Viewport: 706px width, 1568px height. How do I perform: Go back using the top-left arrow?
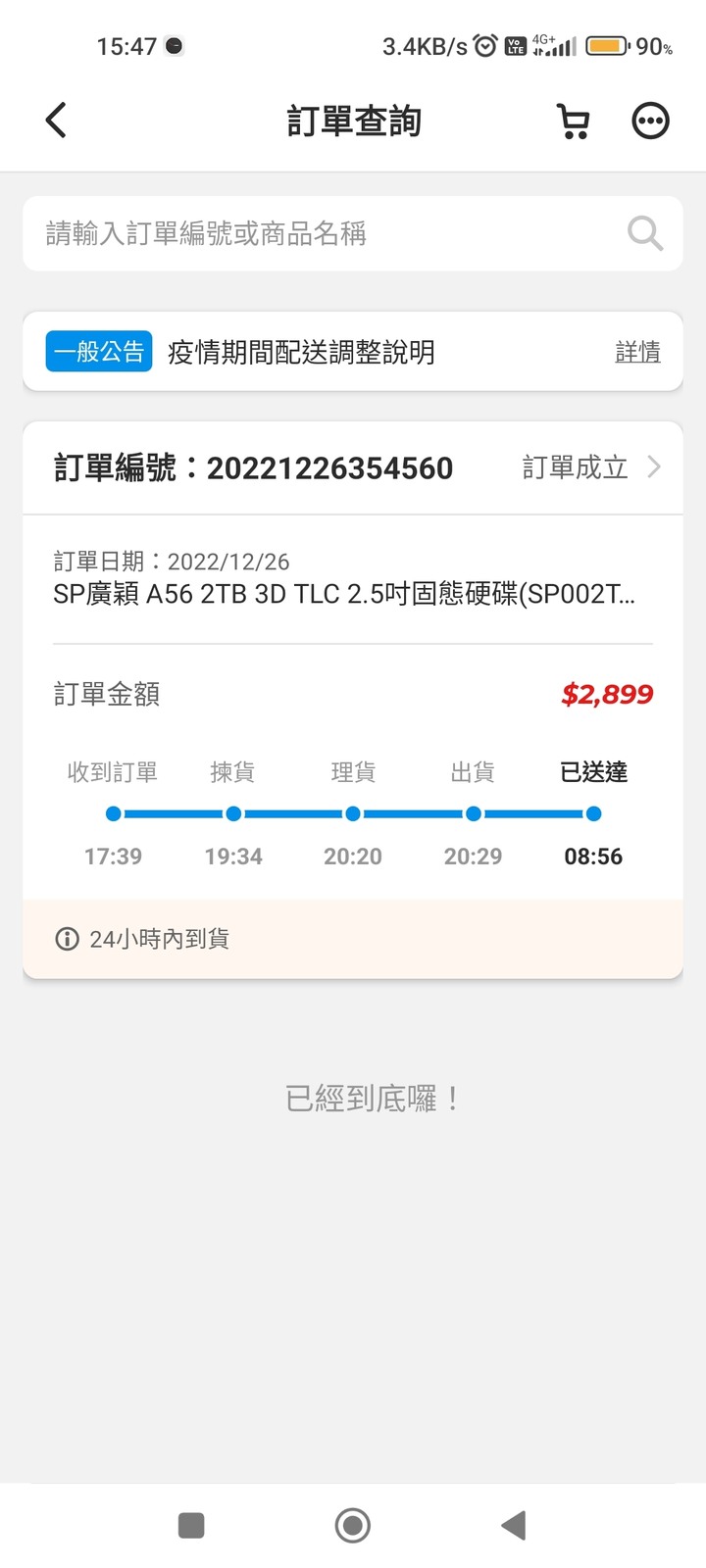[x=56, y=121]
